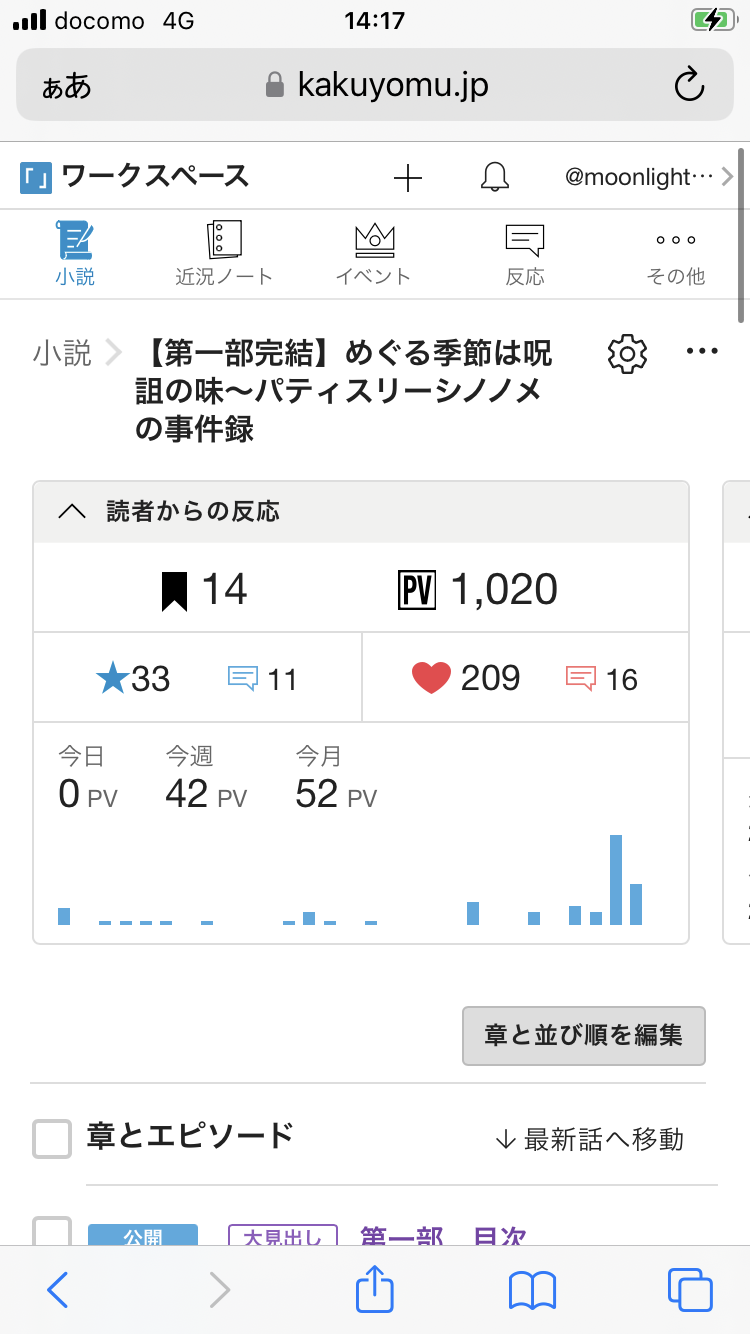This screenshot has height=1334, width=750.
Task: Show the Safari tabs overview
Action: point(689,1289)
